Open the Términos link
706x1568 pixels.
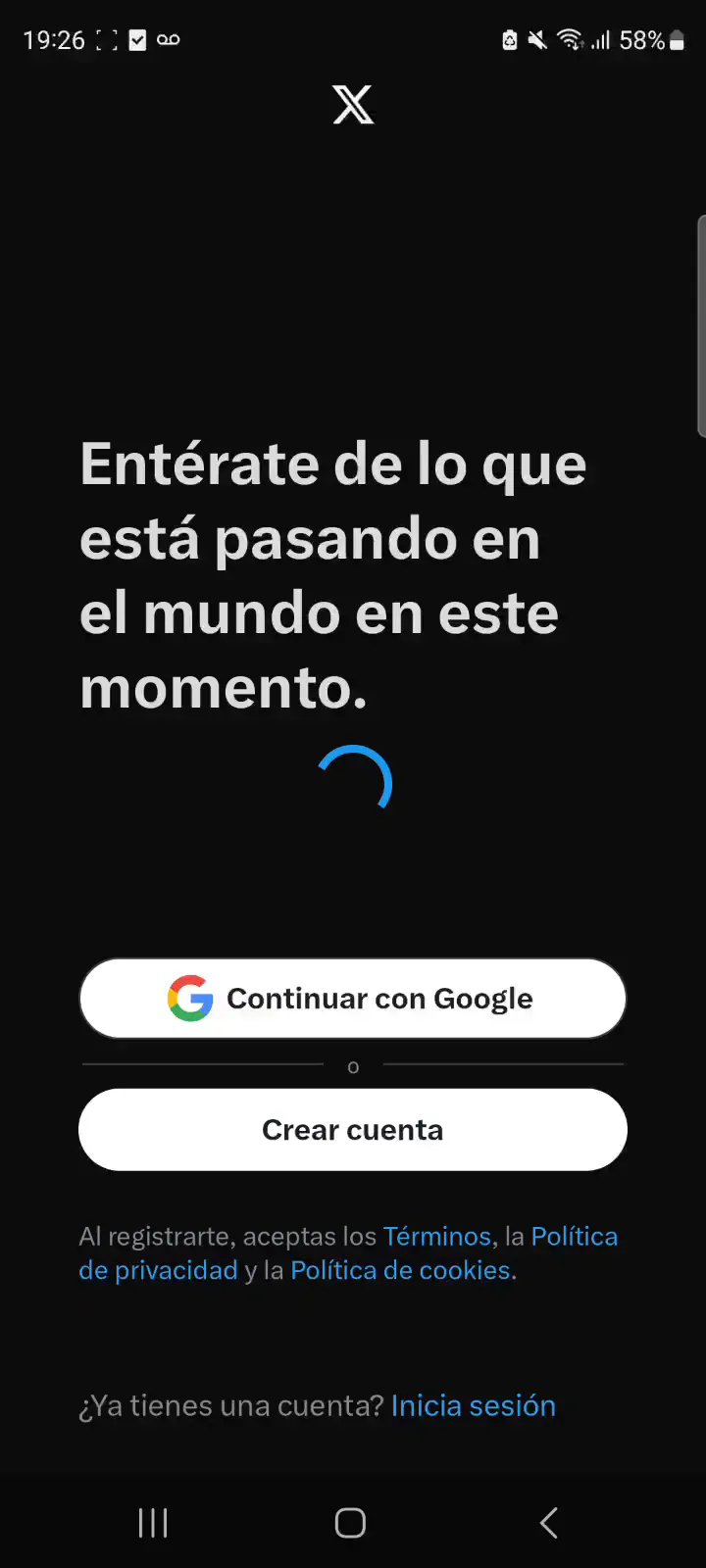coord(436,1237)
